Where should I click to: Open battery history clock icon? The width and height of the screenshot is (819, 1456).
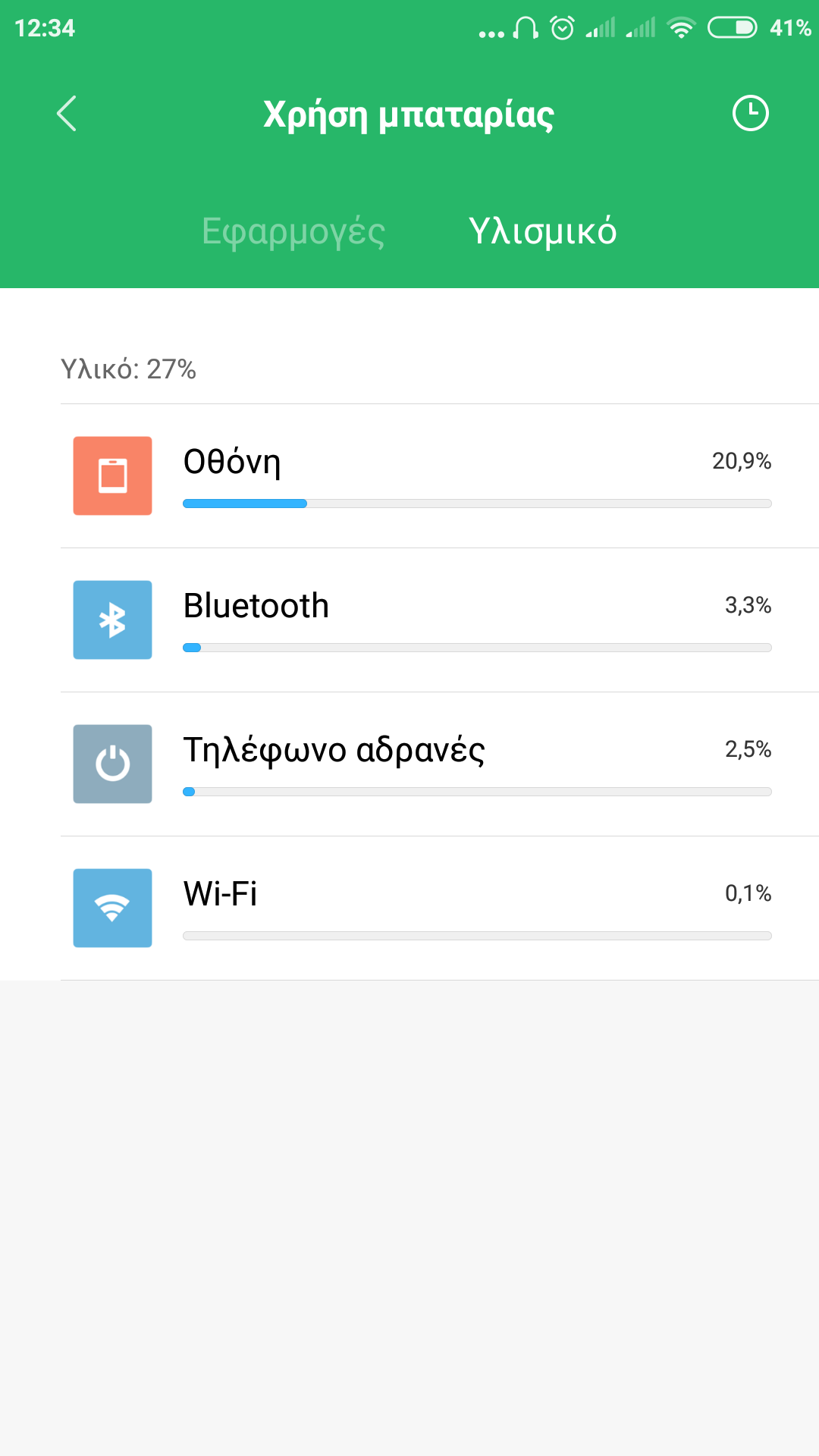click(750, 114)
